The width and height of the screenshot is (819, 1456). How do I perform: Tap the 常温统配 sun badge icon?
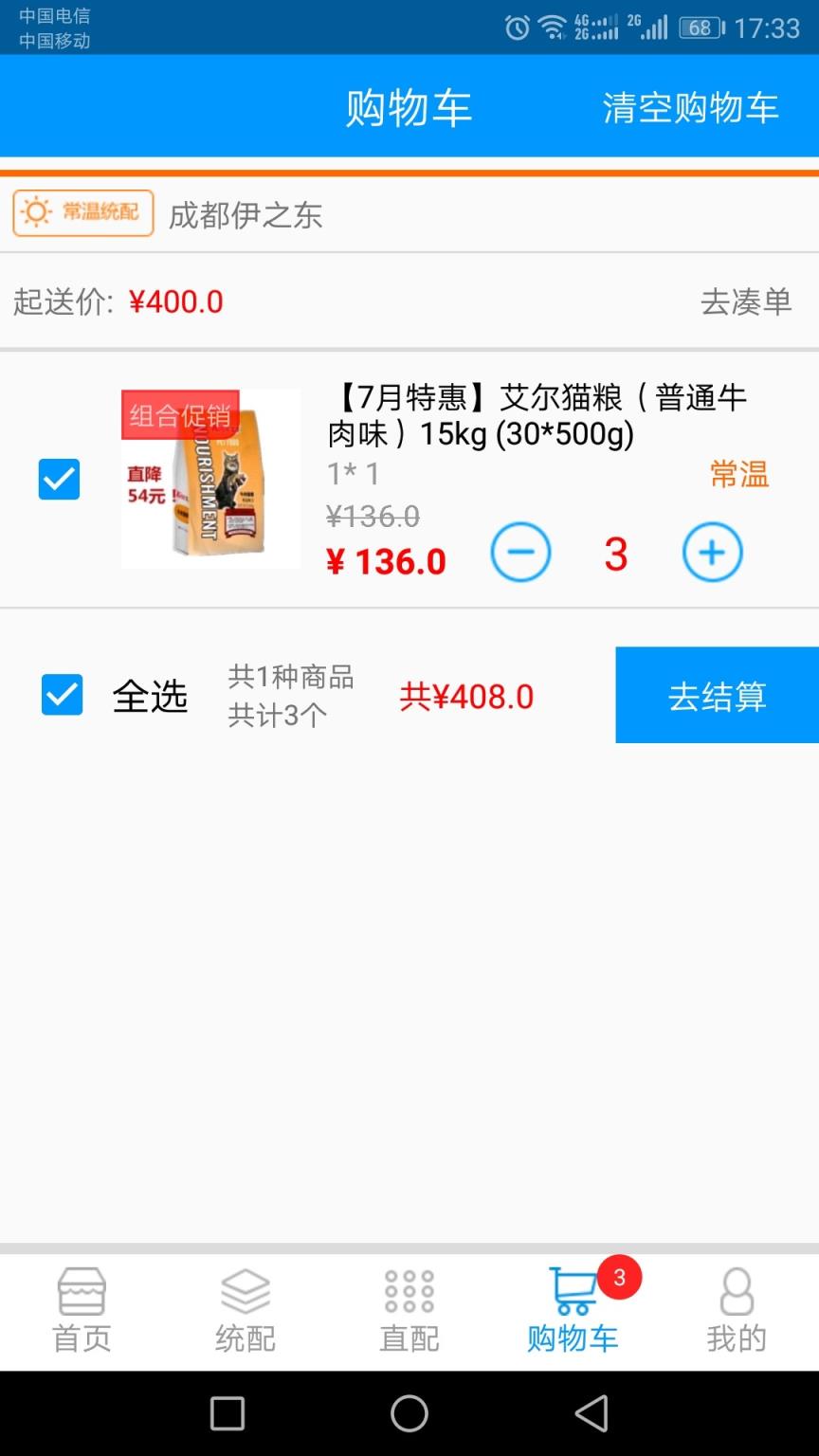[x=82, y=213]
